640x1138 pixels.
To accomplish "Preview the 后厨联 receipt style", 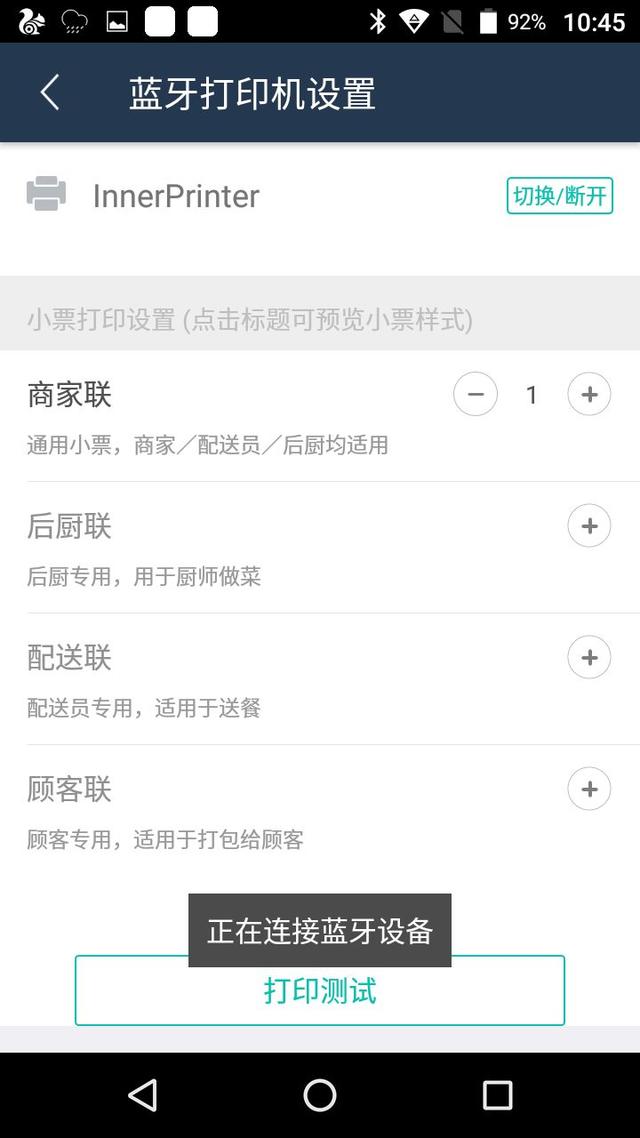I will [x=69, y=527].
